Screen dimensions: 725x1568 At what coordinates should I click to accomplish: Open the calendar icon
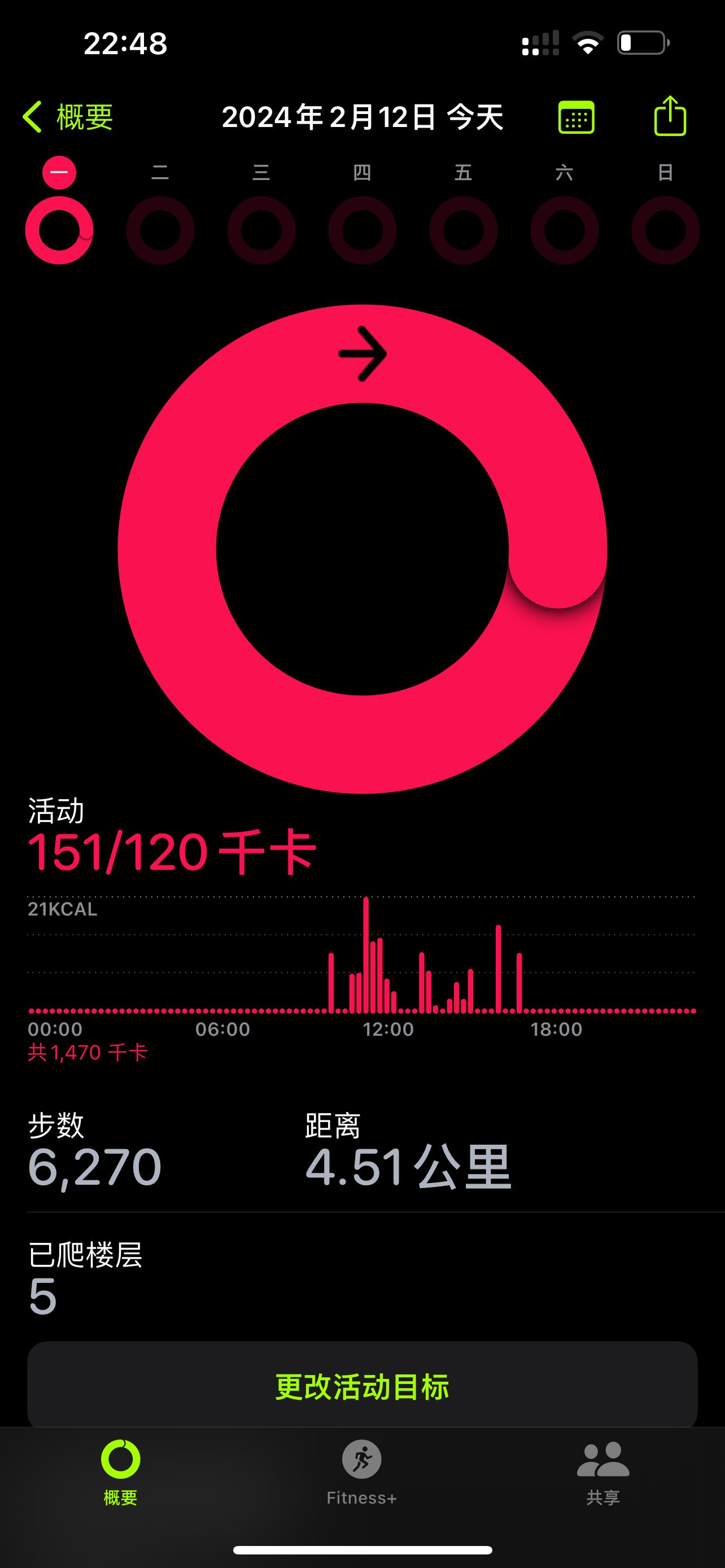click(x=576, y=117)
